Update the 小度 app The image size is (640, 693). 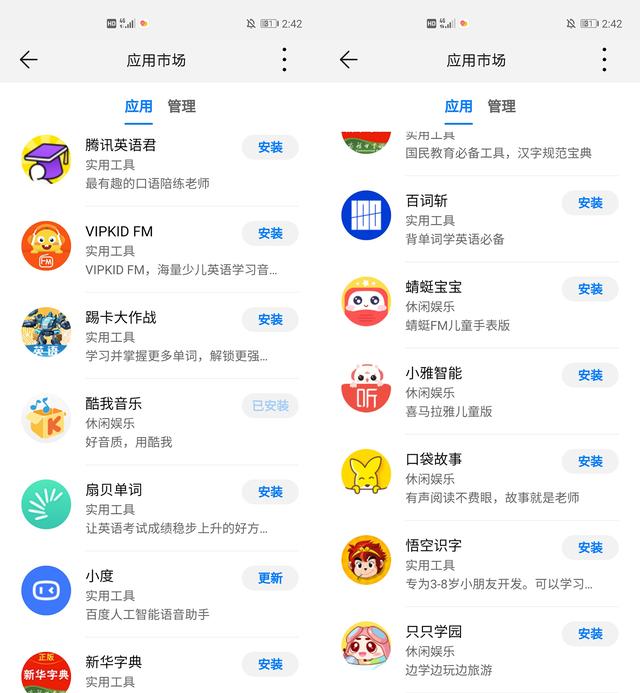click(x=270, y=578)
